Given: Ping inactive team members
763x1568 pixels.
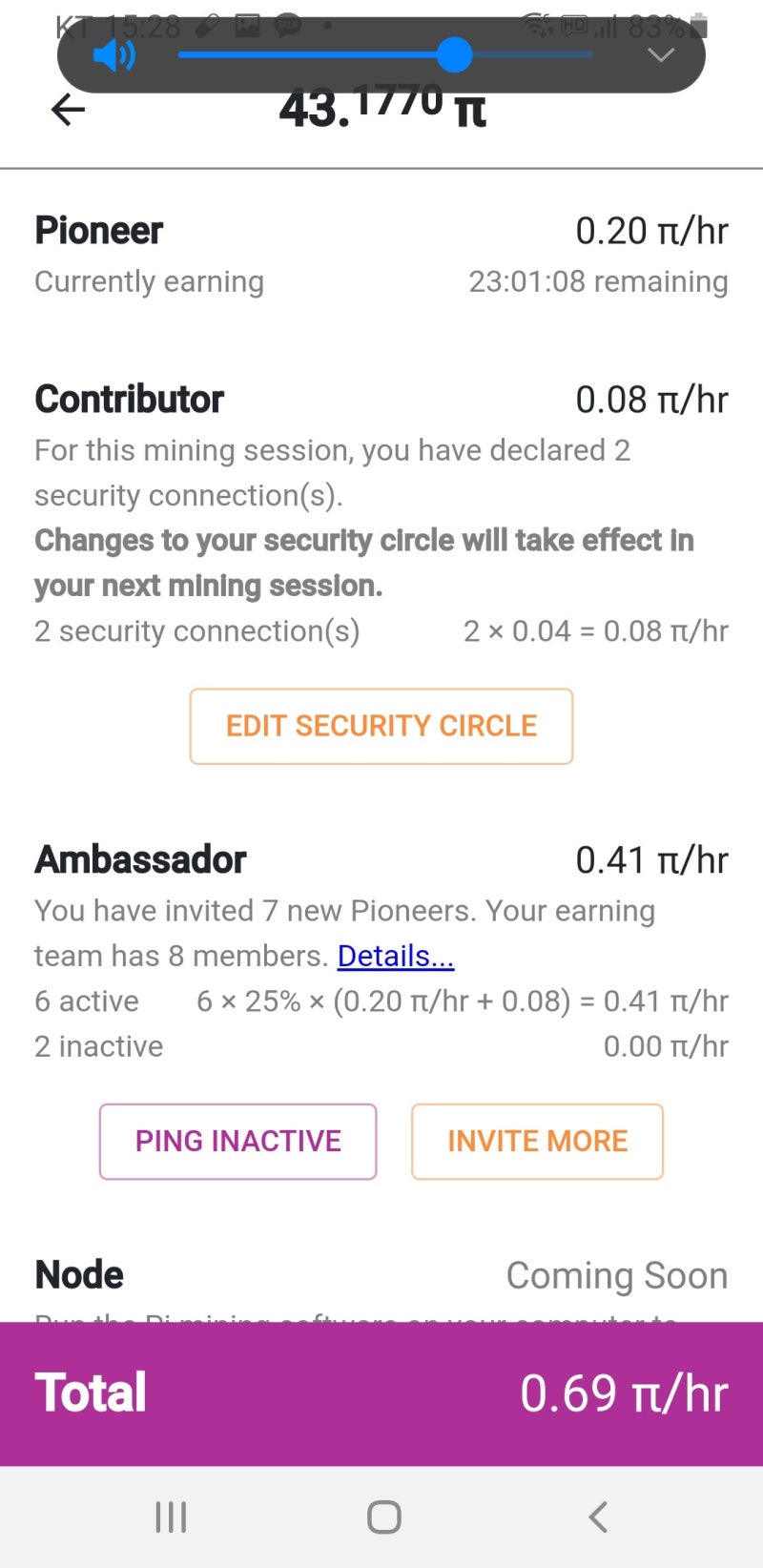Looking at the screenshot, I should [x=238, y=1141].
